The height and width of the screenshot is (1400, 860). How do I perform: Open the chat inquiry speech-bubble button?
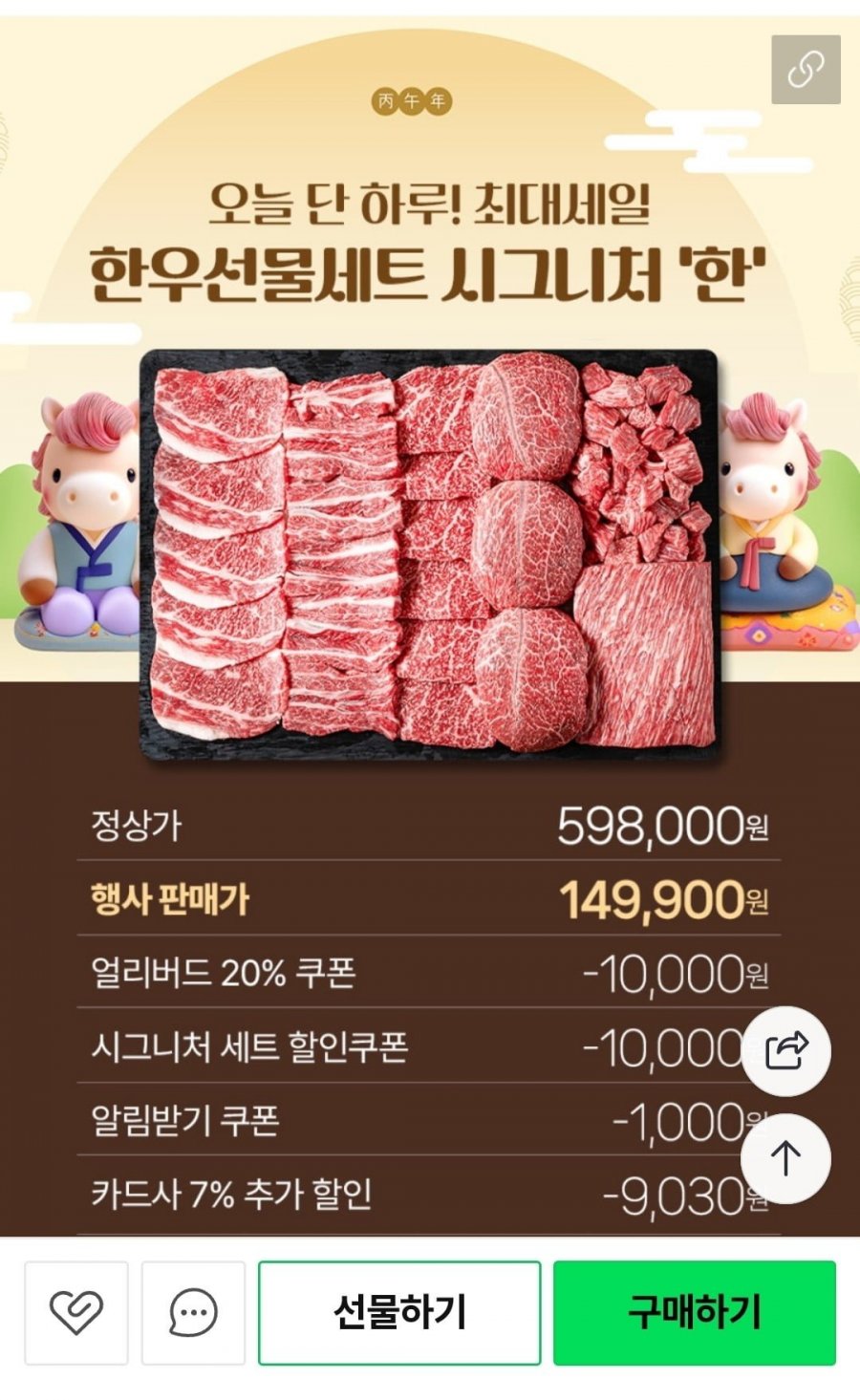(x=193, y=1312)
